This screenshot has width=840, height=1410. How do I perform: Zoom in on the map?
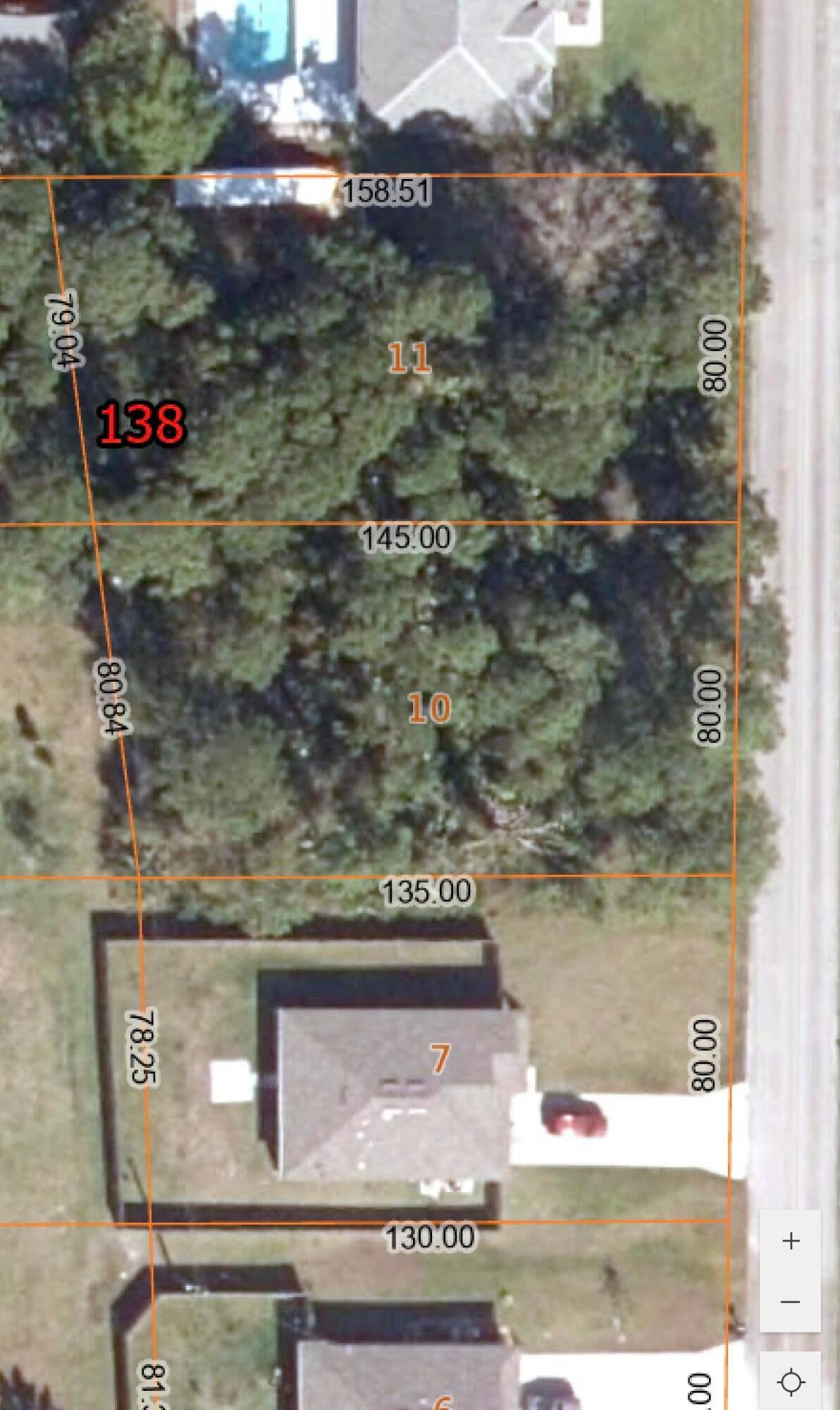[791, 1242]
